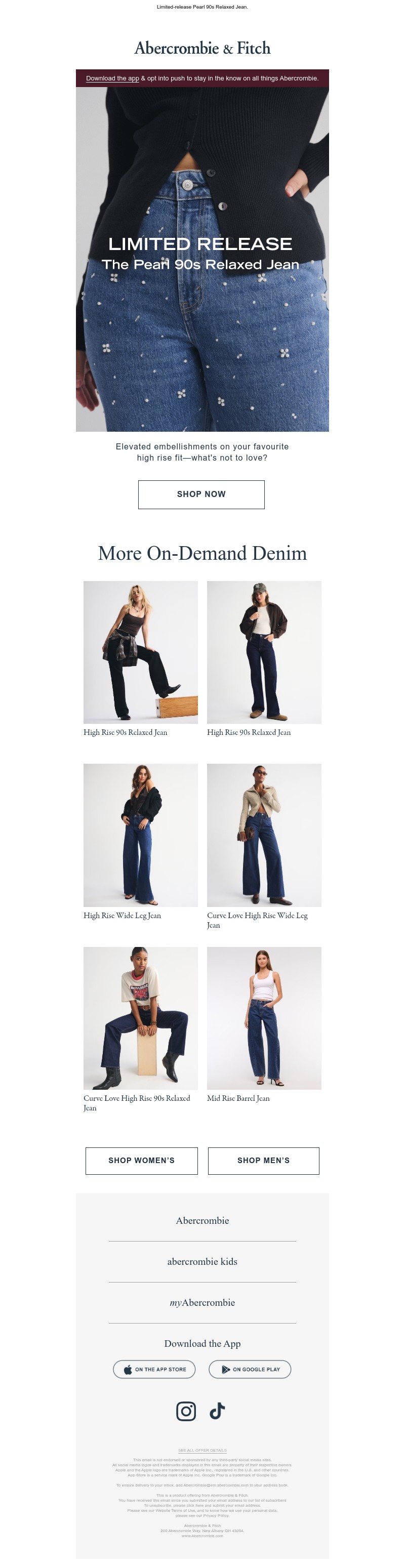The image size is (405, 1568).
Task: Open the Mid Rise Barrel Jean tile
Action: (264, 1018)
